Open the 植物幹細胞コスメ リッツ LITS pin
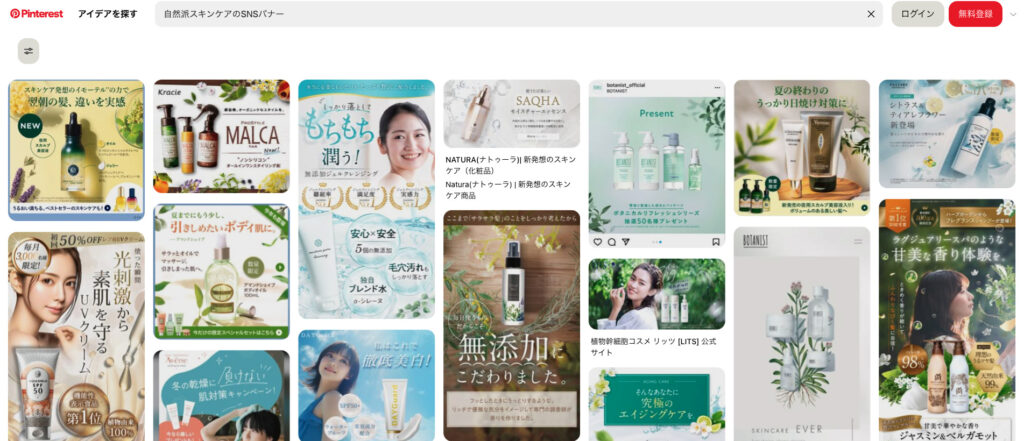 (656, 294)
